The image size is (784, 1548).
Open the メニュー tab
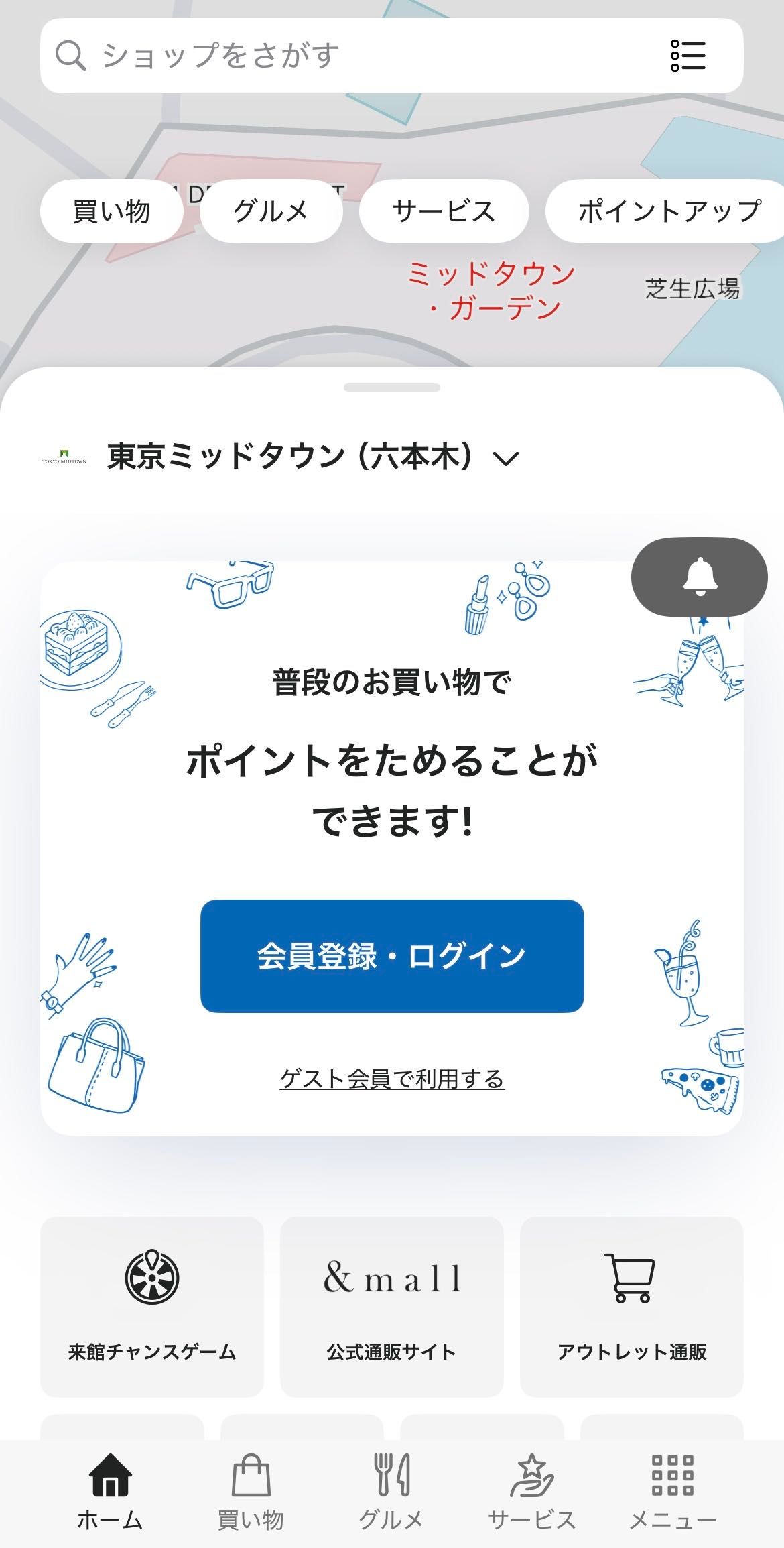673,1492
